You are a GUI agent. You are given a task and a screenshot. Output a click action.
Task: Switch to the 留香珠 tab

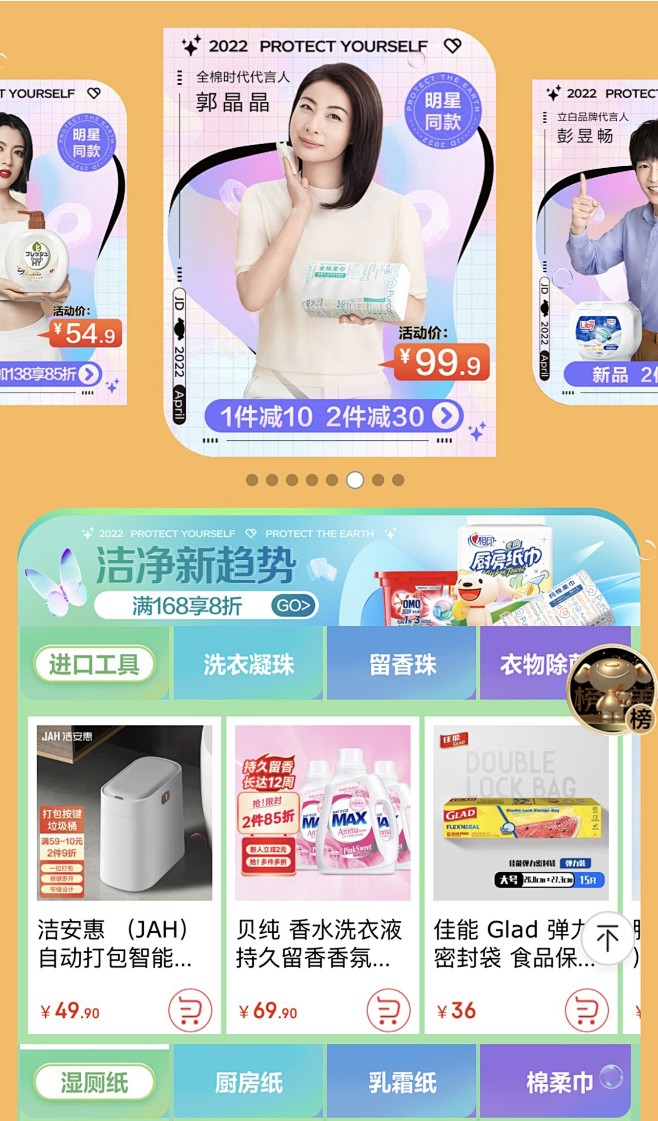pyautogui.click(x=402, y=665)
